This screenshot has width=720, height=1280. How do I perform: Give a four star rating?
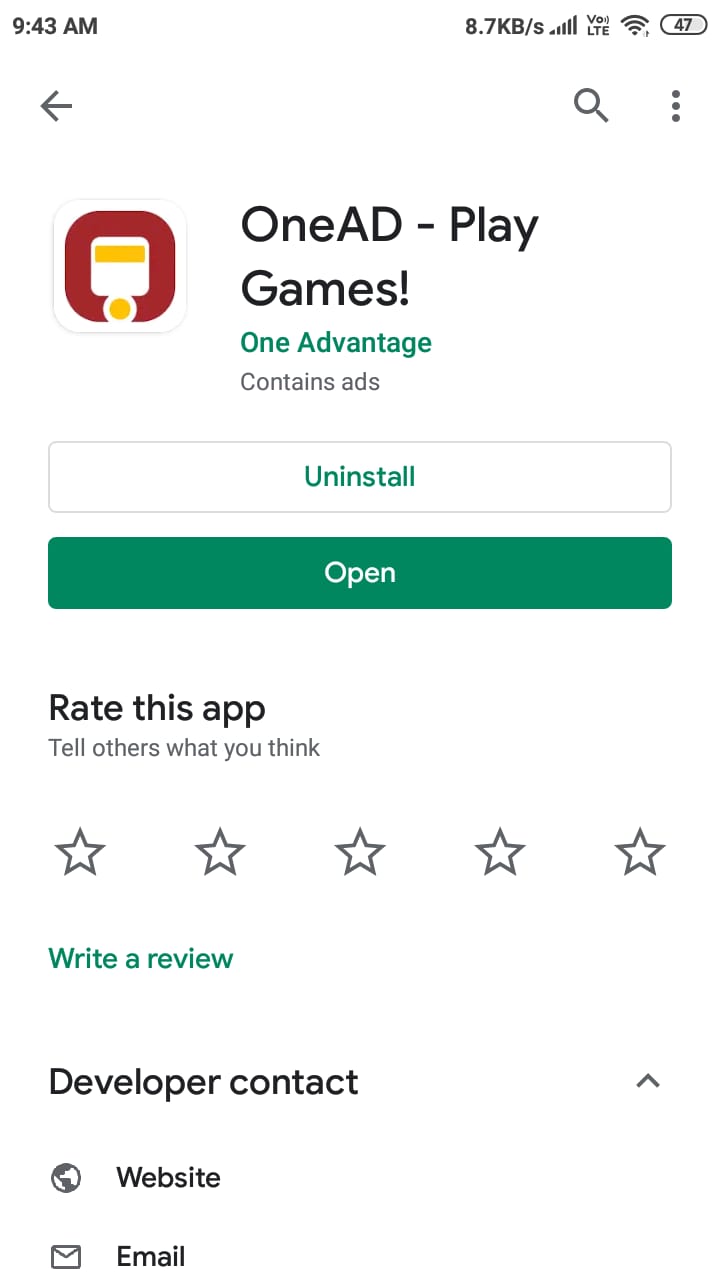pos(499,854)
